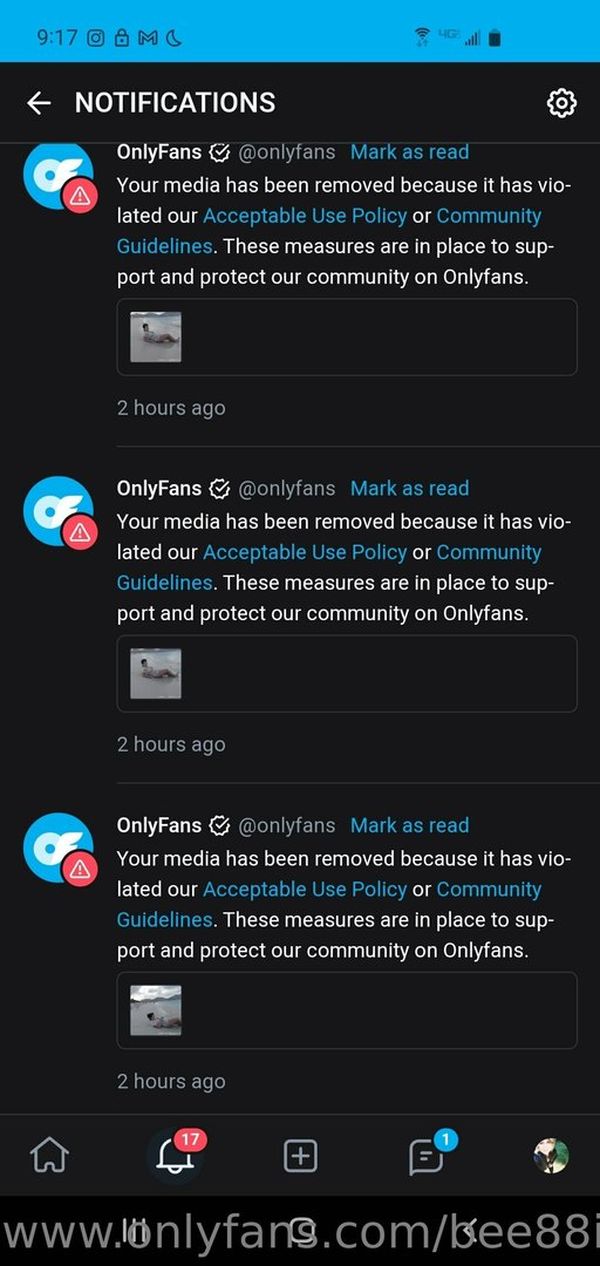Mark the last OnlyFans notification as read
This screenshot has width=600, height=1266.
tap(409, 826)
